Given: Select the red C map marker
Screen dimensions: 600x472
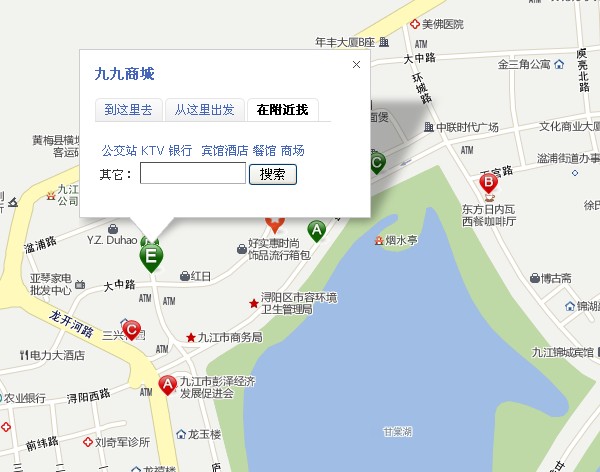Looking at the screenshot, I should (131, 329).
